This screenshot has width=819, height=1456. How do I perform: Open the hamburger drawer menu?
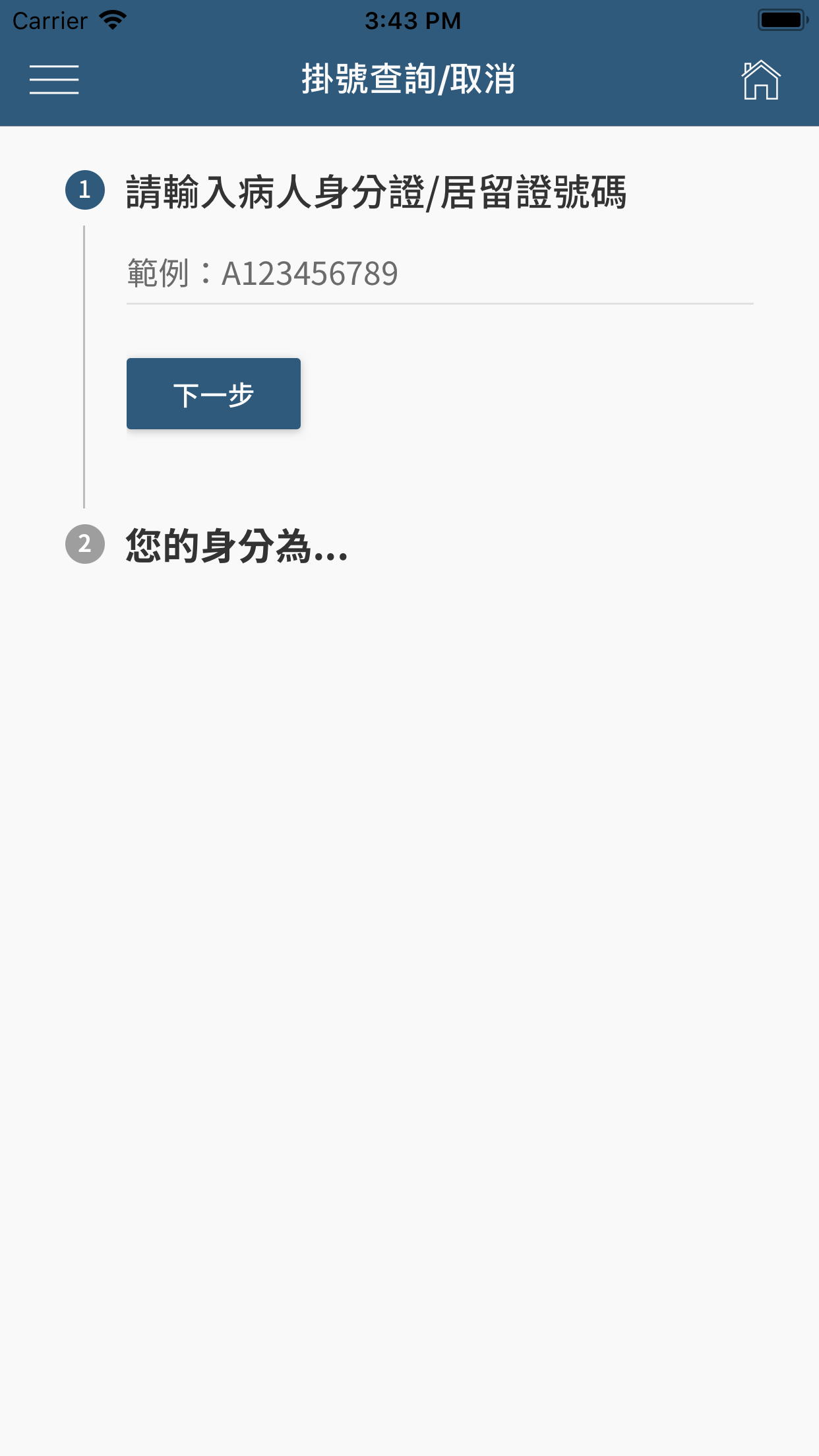pos(54,80)
